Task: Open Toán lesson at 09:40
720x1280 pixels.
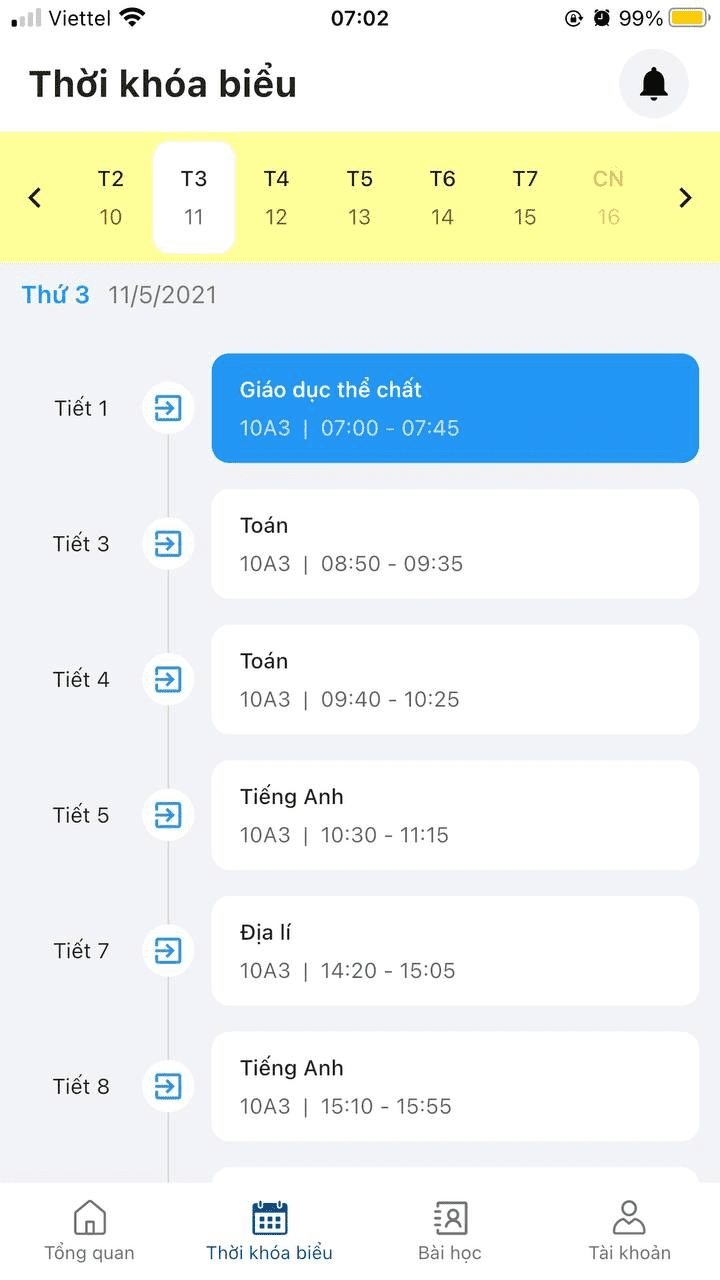Action: 455,680
